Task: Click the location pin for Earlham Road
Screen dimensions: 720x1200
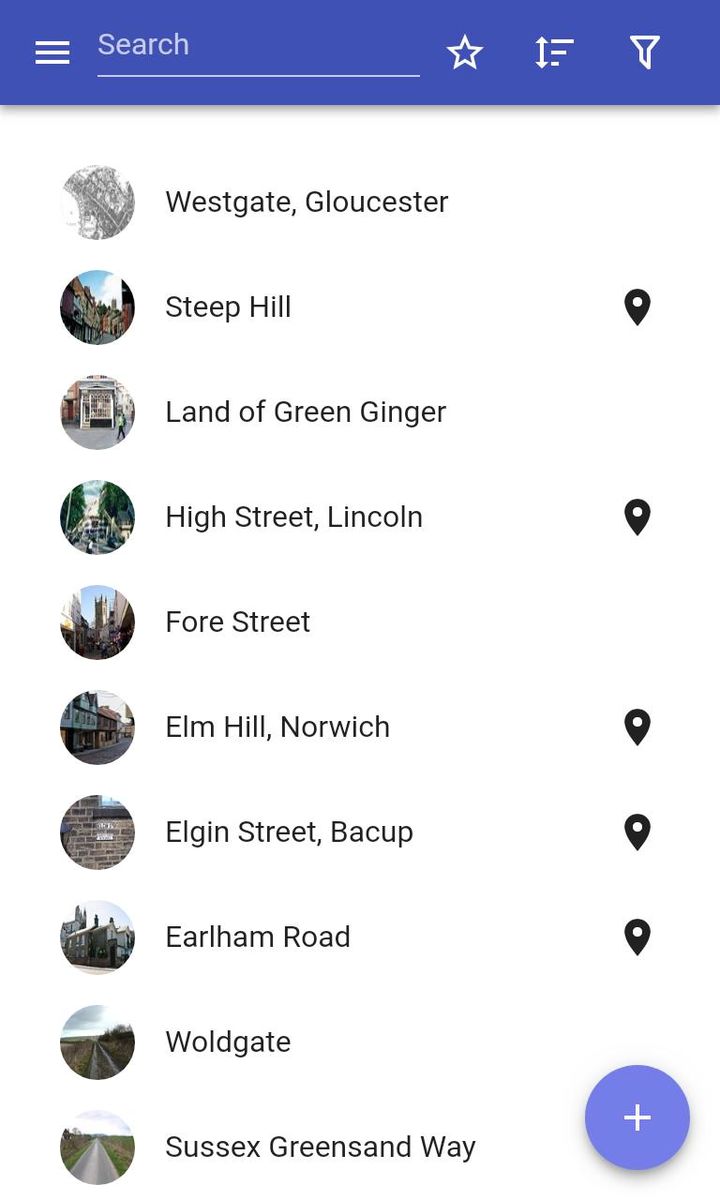Action: pos(637,937)
